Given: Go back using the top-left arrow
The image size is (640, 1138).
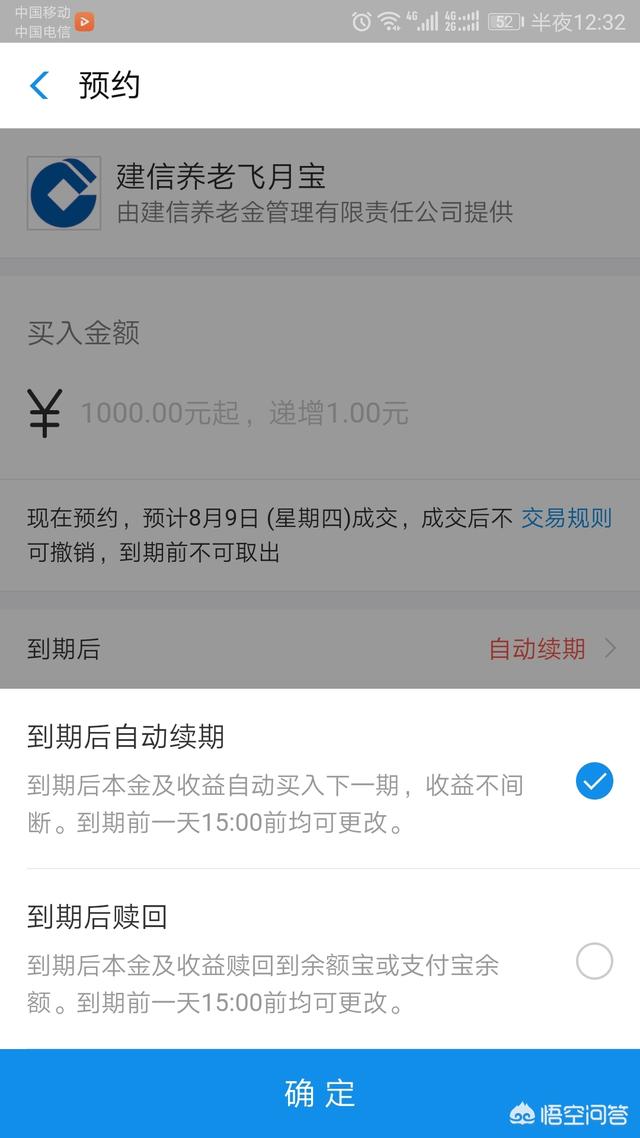Looking at the screenshot, I should tap(39, 85).
